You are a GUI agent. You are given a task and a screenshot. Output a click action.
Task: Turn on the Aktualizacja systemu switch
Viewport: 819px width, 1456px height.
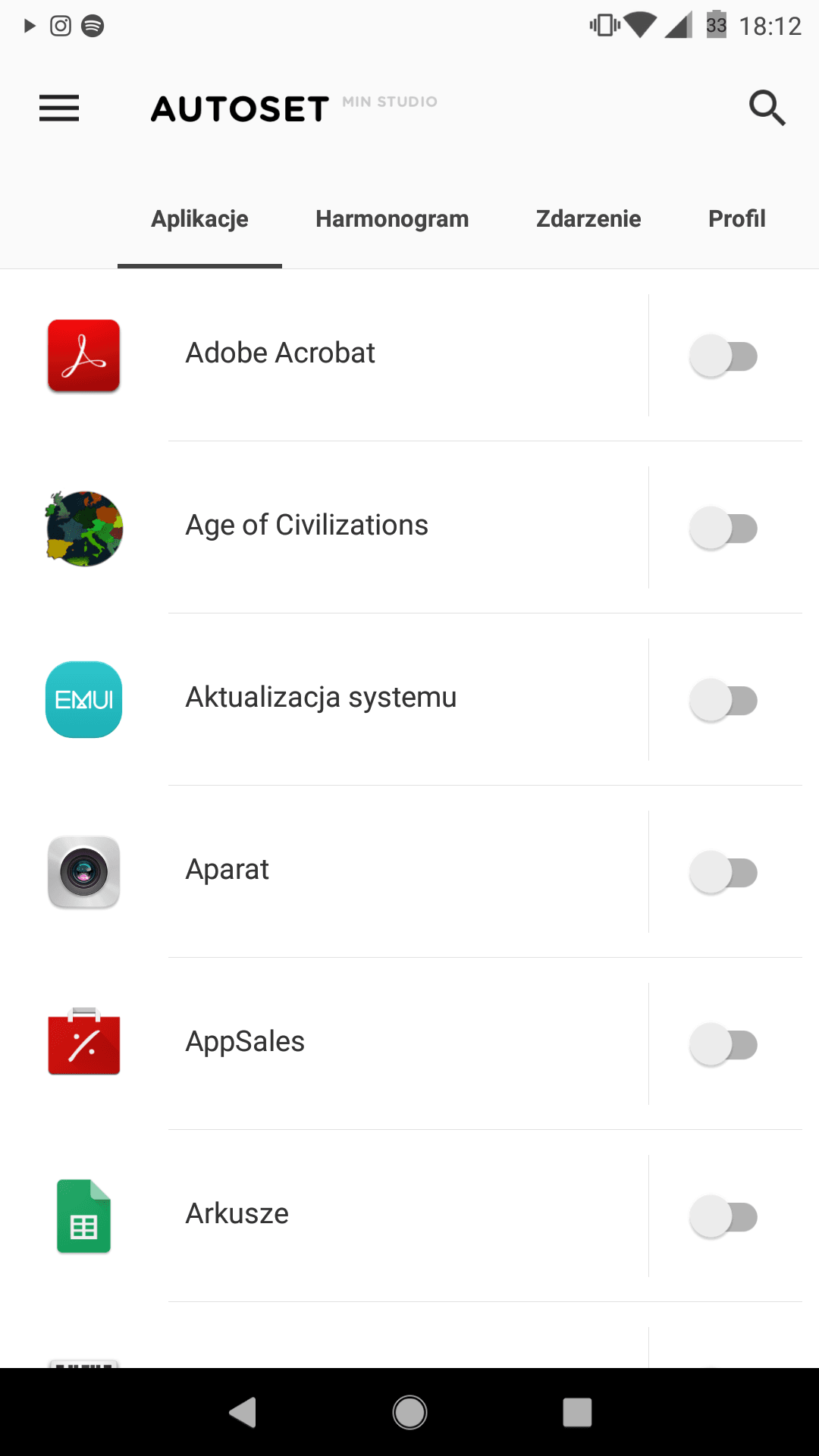(x=724, y=701)
